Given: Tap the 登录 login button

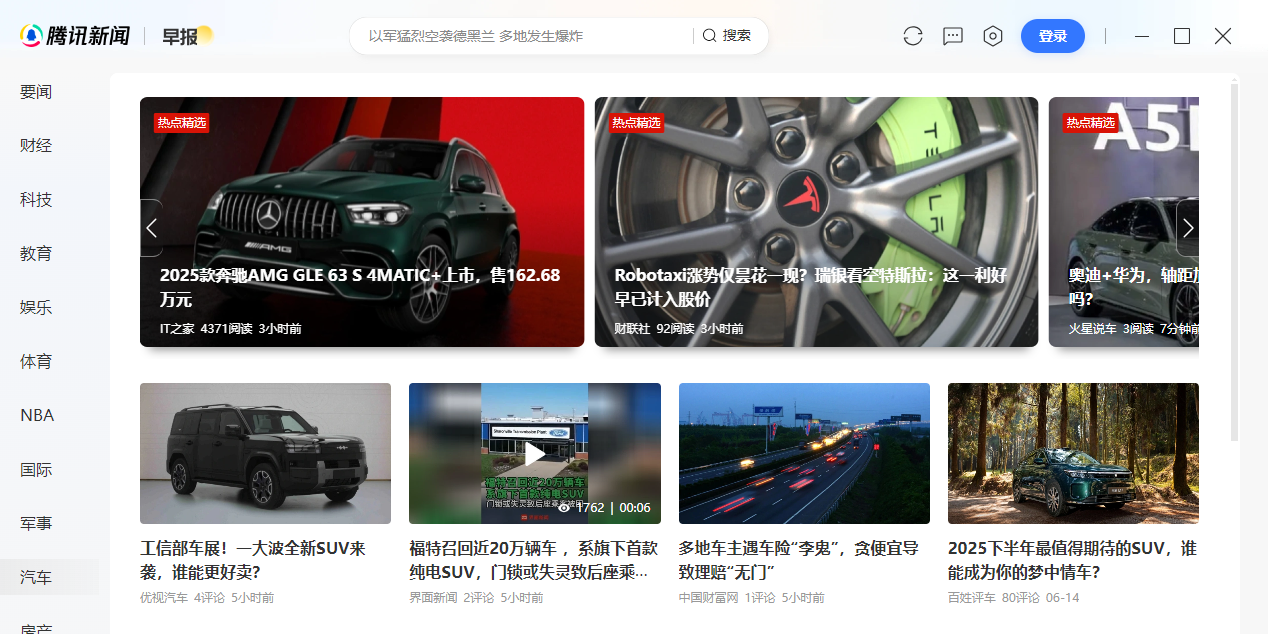Looking at the screenshot, I should [1052, 36].
